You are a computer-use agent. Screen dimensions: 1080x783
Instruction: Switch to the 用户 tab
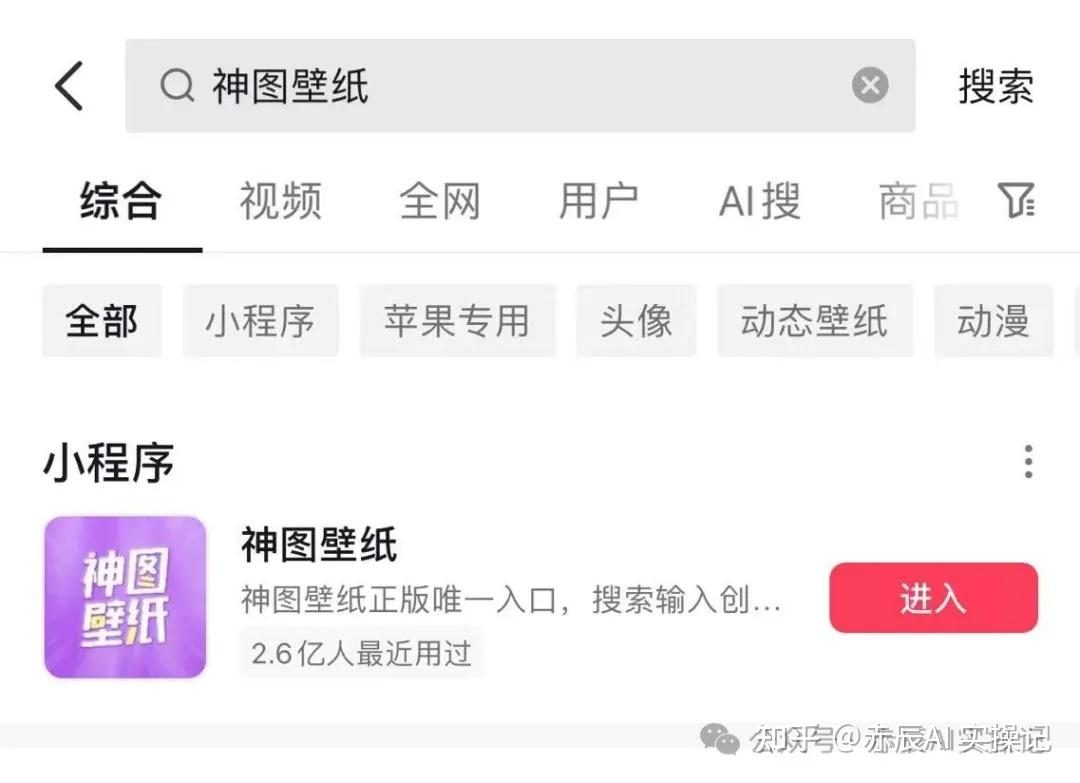pyautogui.click(x=598, y=201)
